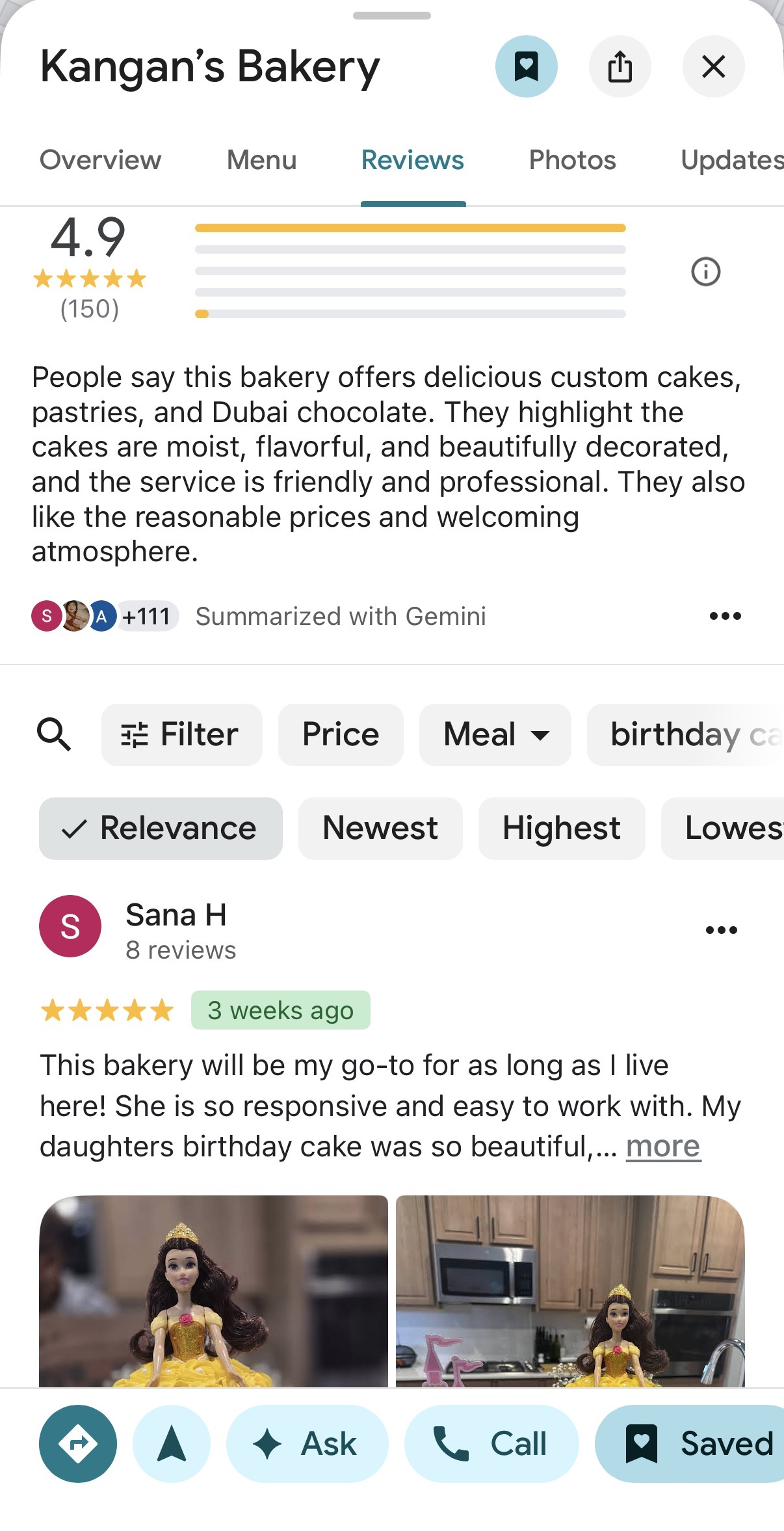Close the Kangan's Bakery panel
The height and width of the screenshot is (1531, 784).
pyautogui.click(x=713, y=66)
